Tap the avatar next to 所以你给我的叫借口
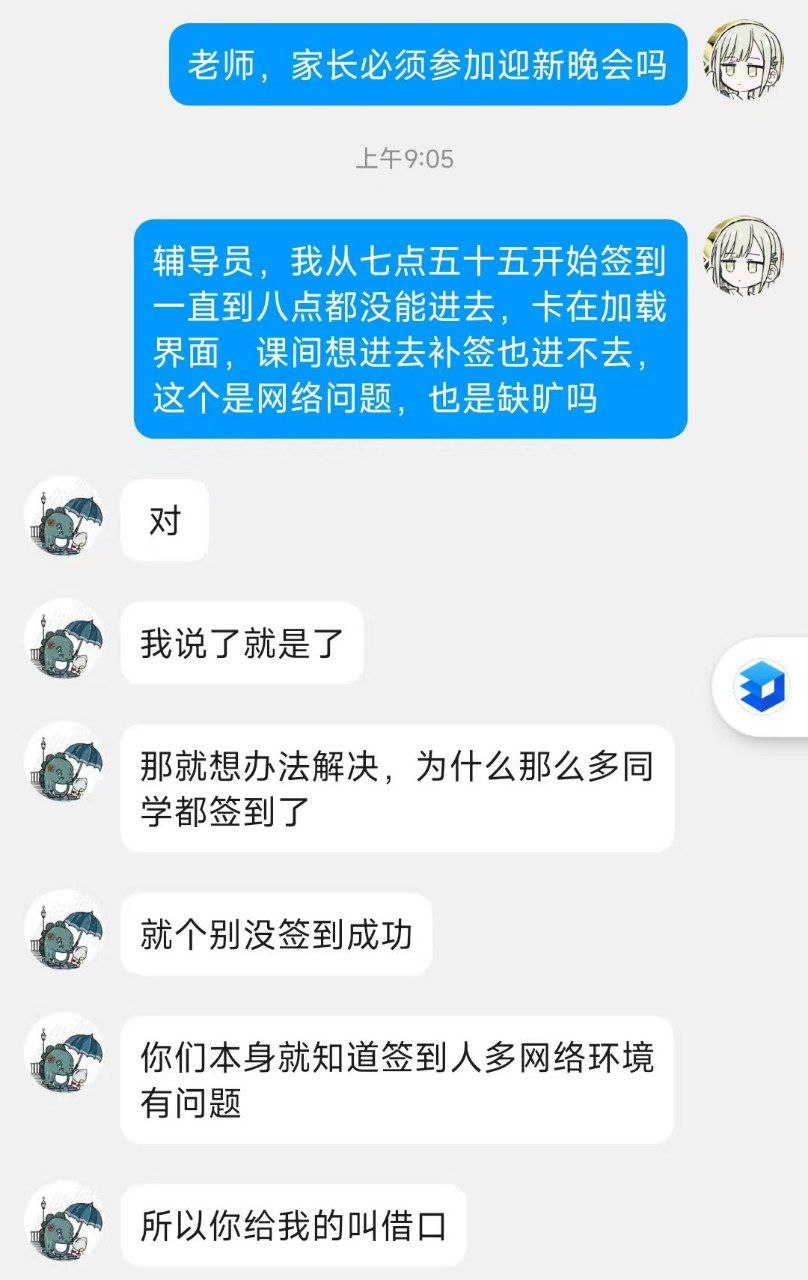The height and width of the screenshot is (1280, 808). click(65, 1223)
